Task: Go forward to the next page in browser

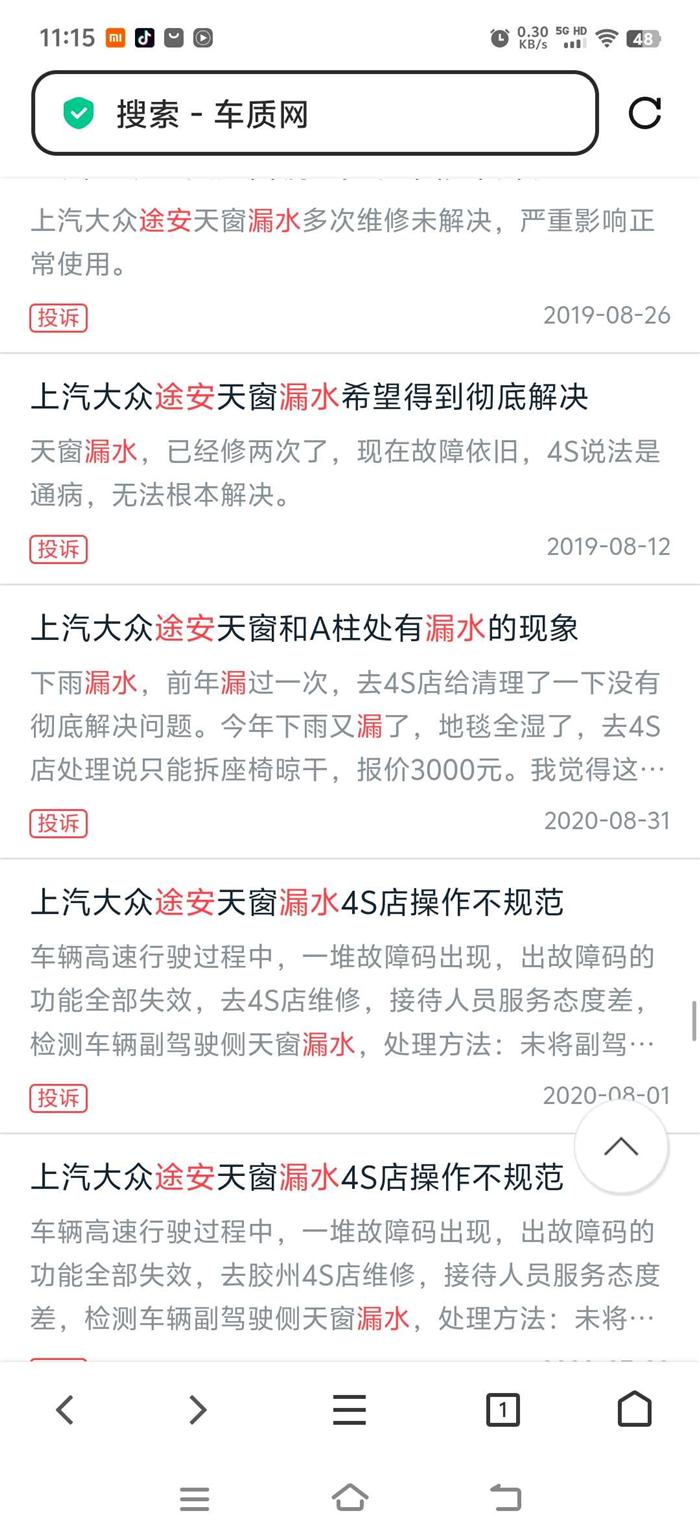Action: click(x=198, y=1410)
